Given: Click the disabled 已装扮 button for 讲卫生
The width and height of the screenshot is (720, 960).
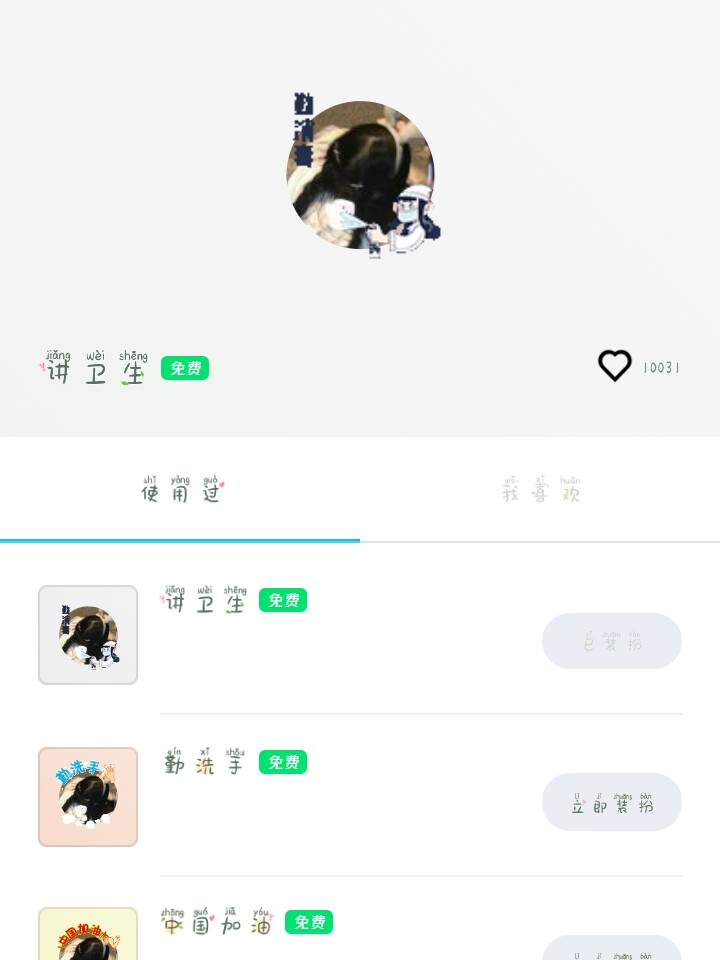Looking at the screenshot, I should (x=612, y=641).
